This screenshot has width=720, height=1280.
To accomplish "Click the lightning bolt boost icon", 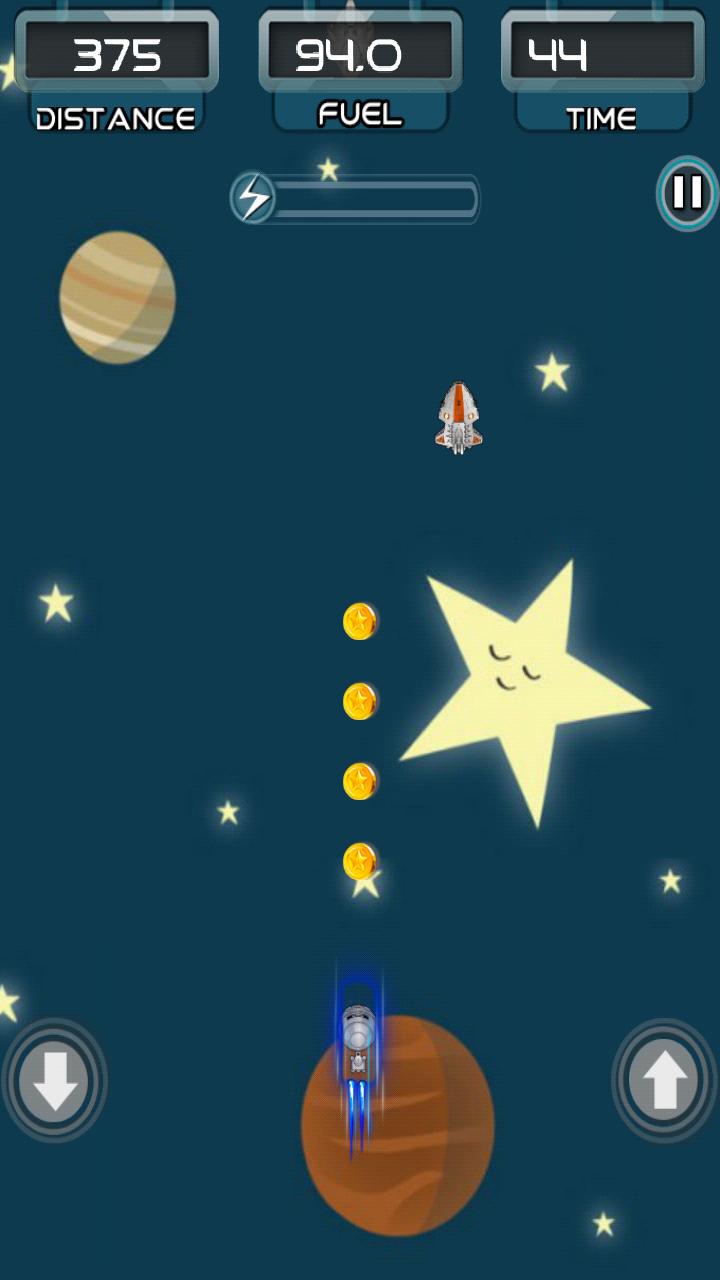I will (x=252, y=198).
